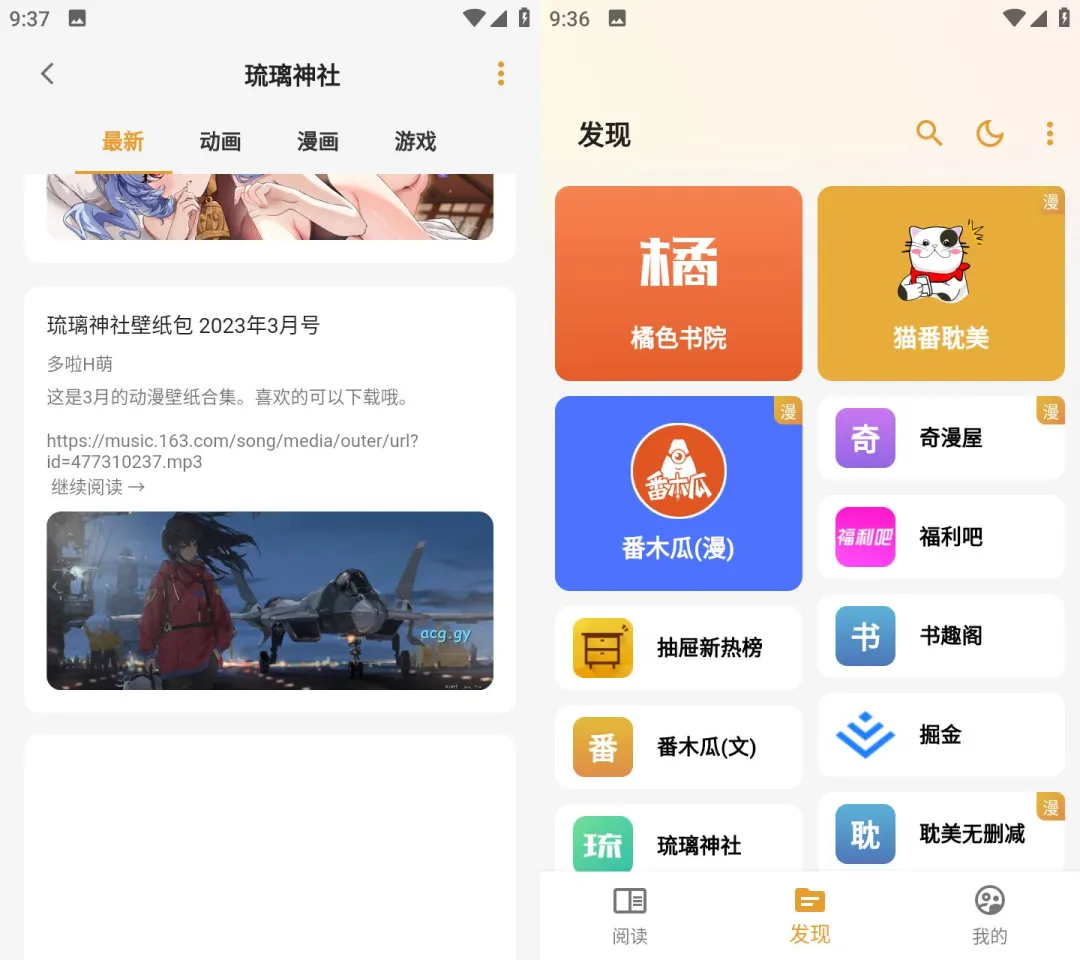Switch to the 动画 tab
The image size is (1080, 960).
pyautogui.click(x=220, y=142)
